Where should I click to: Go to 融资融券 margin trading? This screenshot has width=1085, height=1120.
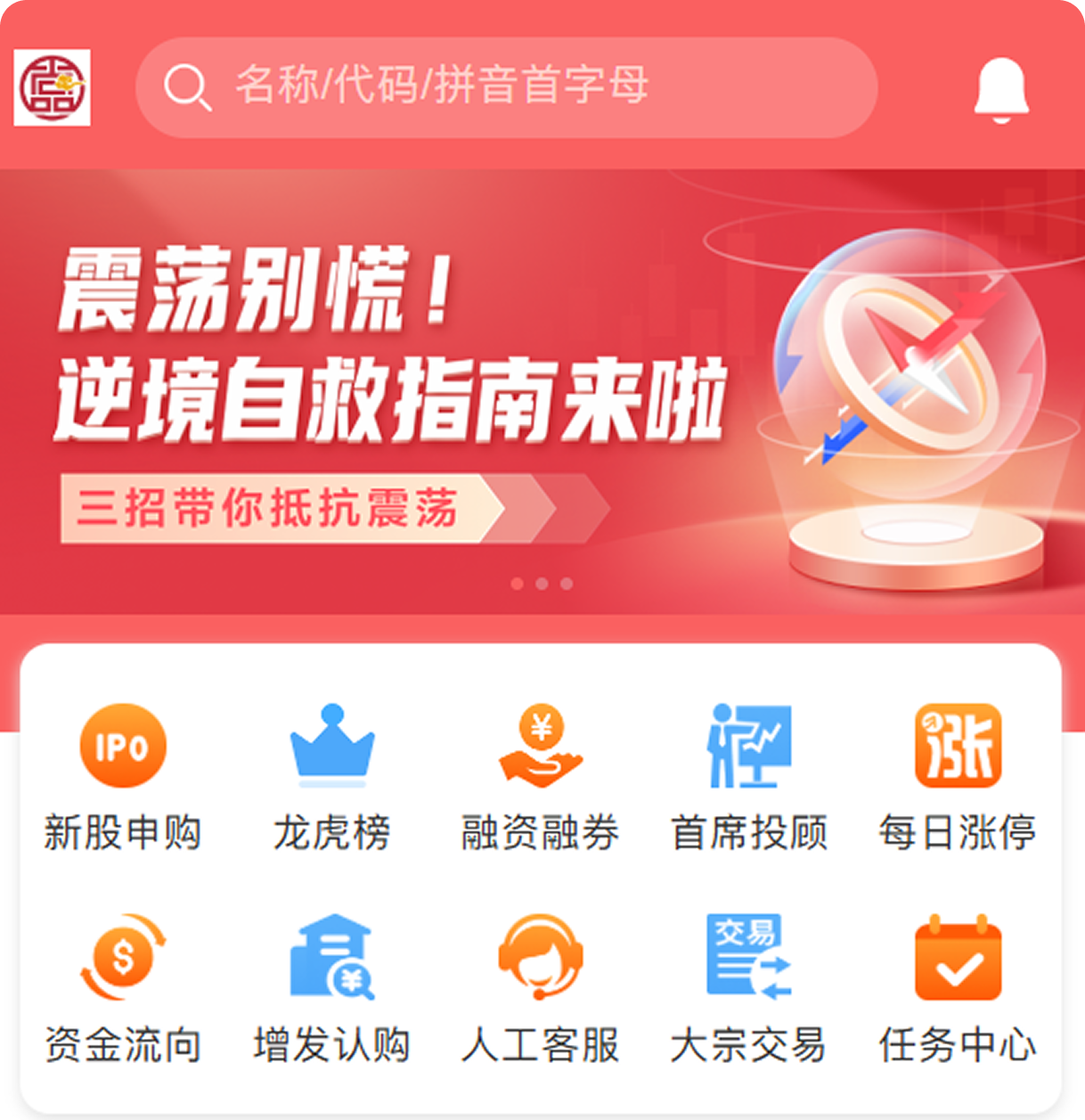[x=540, y=777]
